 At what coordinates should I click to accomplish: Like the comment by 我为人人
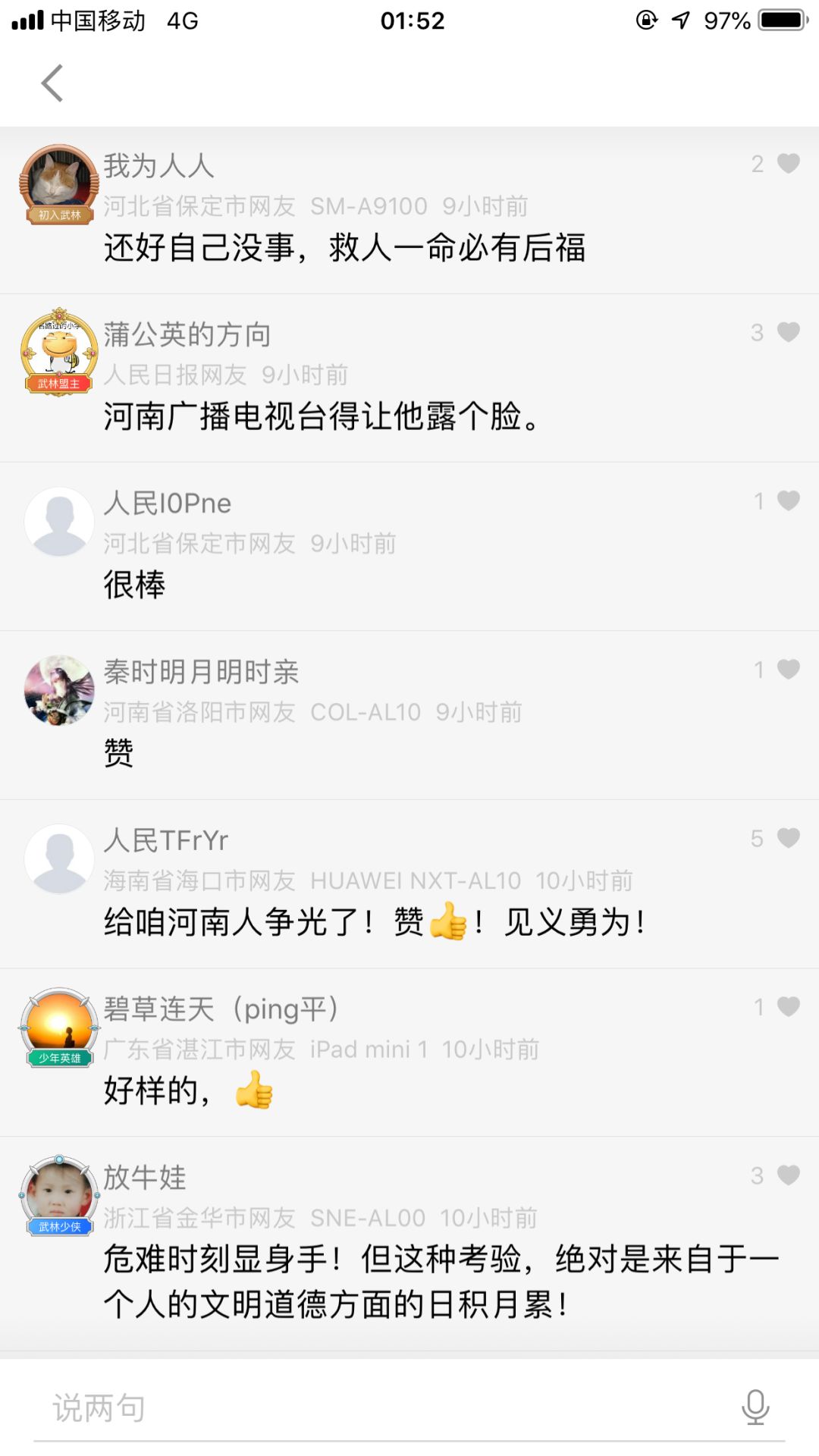[788, 163]
